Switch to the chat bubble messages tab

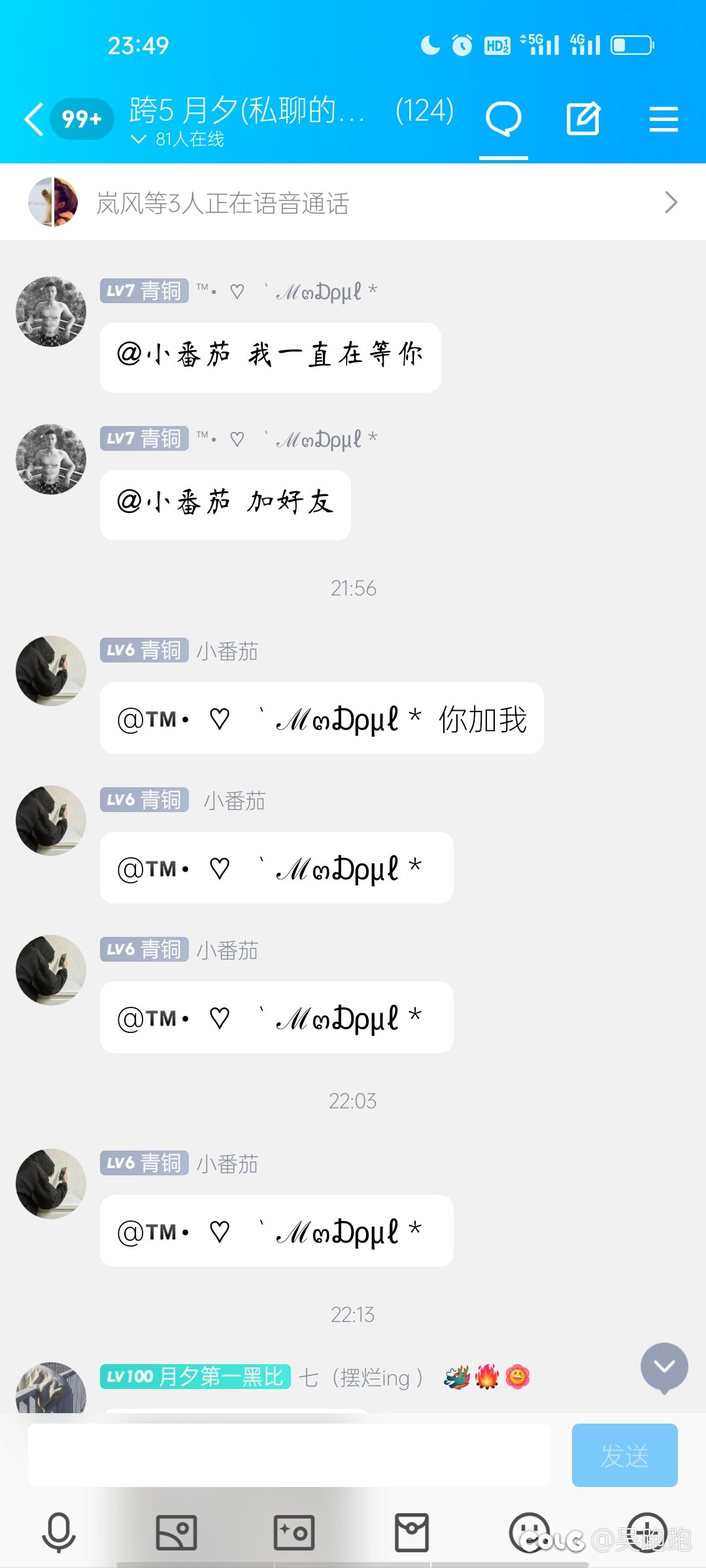503,119
